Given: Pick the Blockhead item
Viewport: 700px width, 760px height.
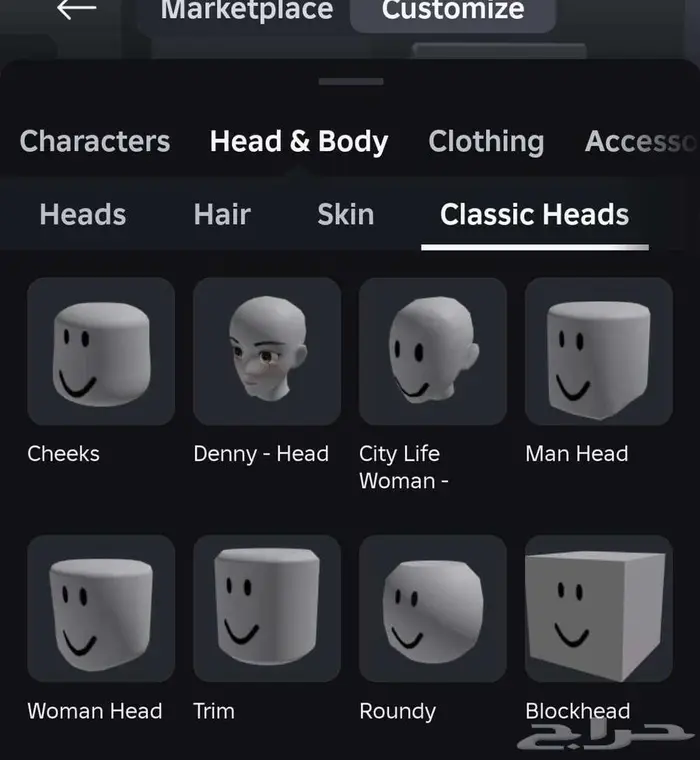Looking at the screenshot, I should [x=599, y=608].
